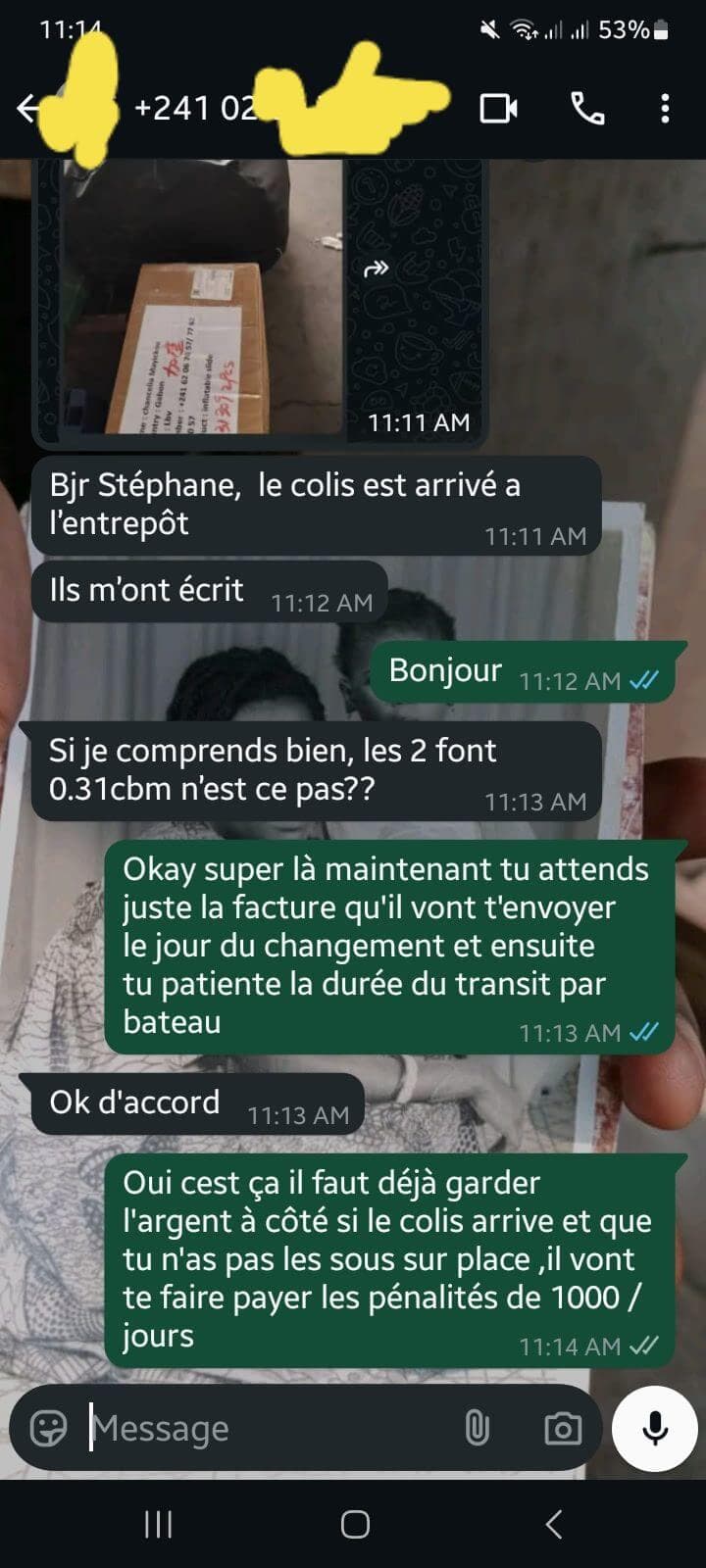Start a video call with this contact
This screenshot has height=1568, width=706.
[498, 108]
